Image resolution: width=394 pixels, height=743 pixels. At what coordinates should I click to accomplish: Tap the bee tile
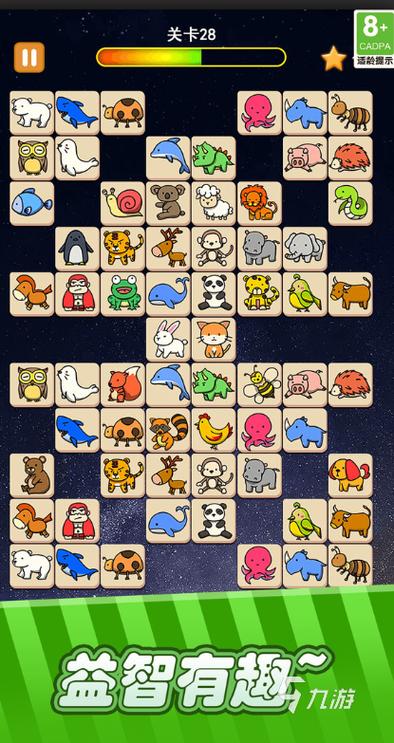pos(259,385)
